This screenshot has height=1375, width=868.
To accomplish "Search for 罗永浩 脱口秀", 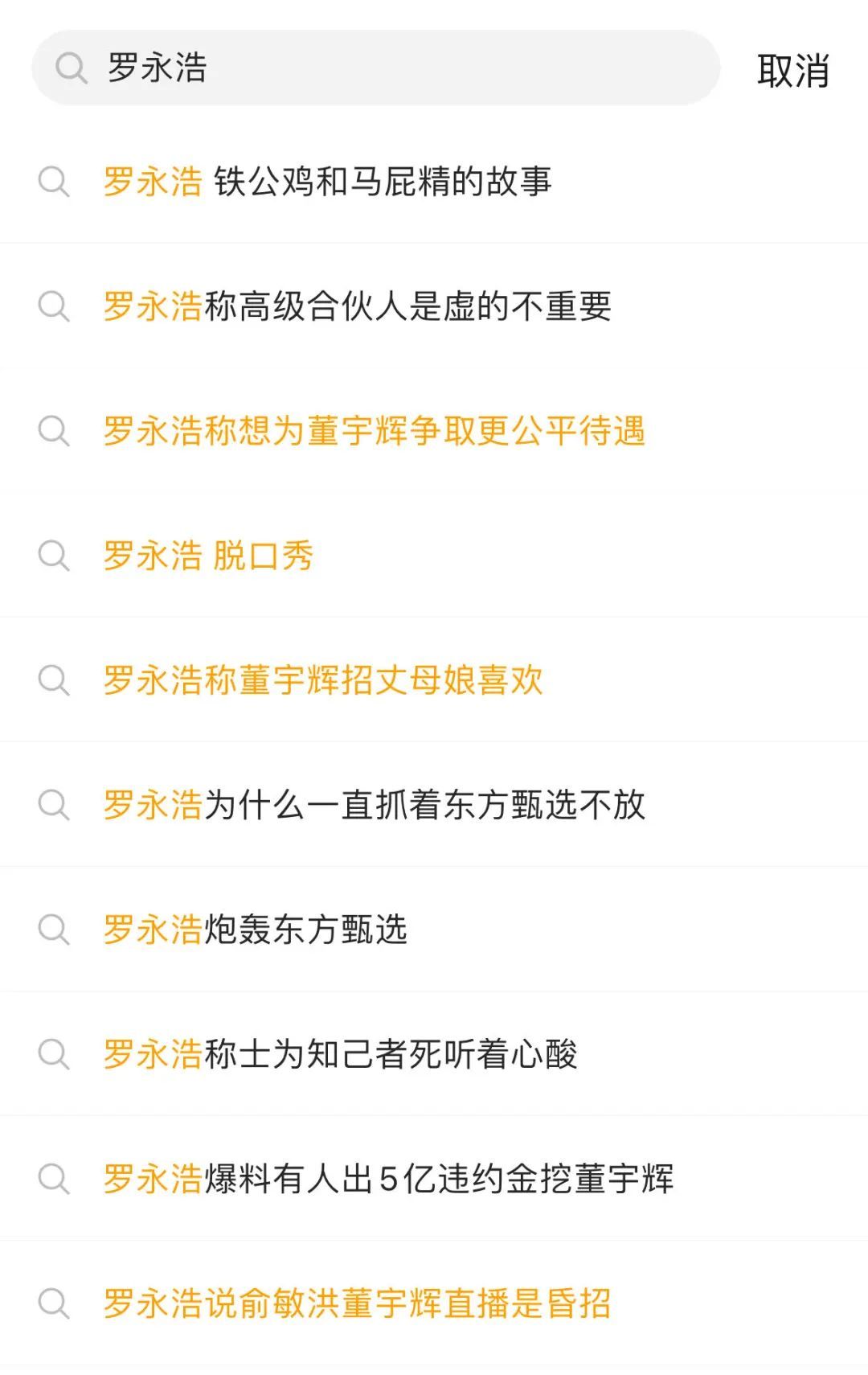I will coord(434,556).
